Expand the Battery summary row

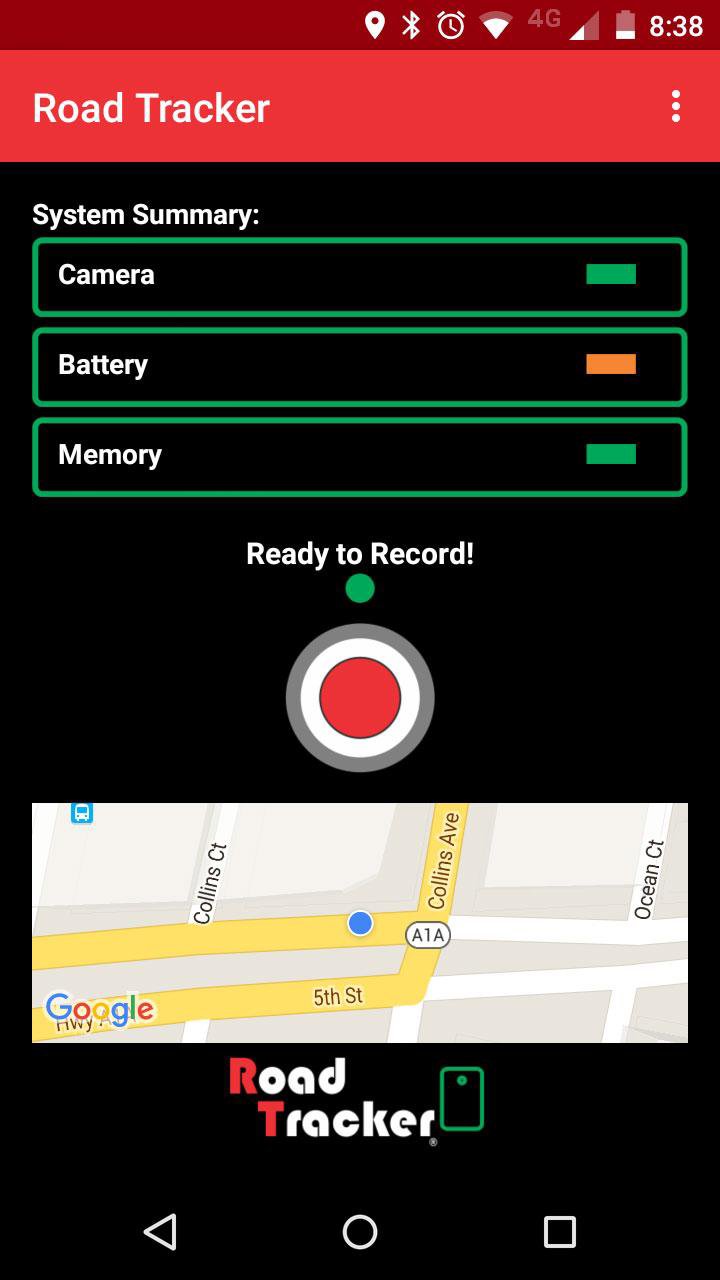pyautogui.click(x=360, y=366)
